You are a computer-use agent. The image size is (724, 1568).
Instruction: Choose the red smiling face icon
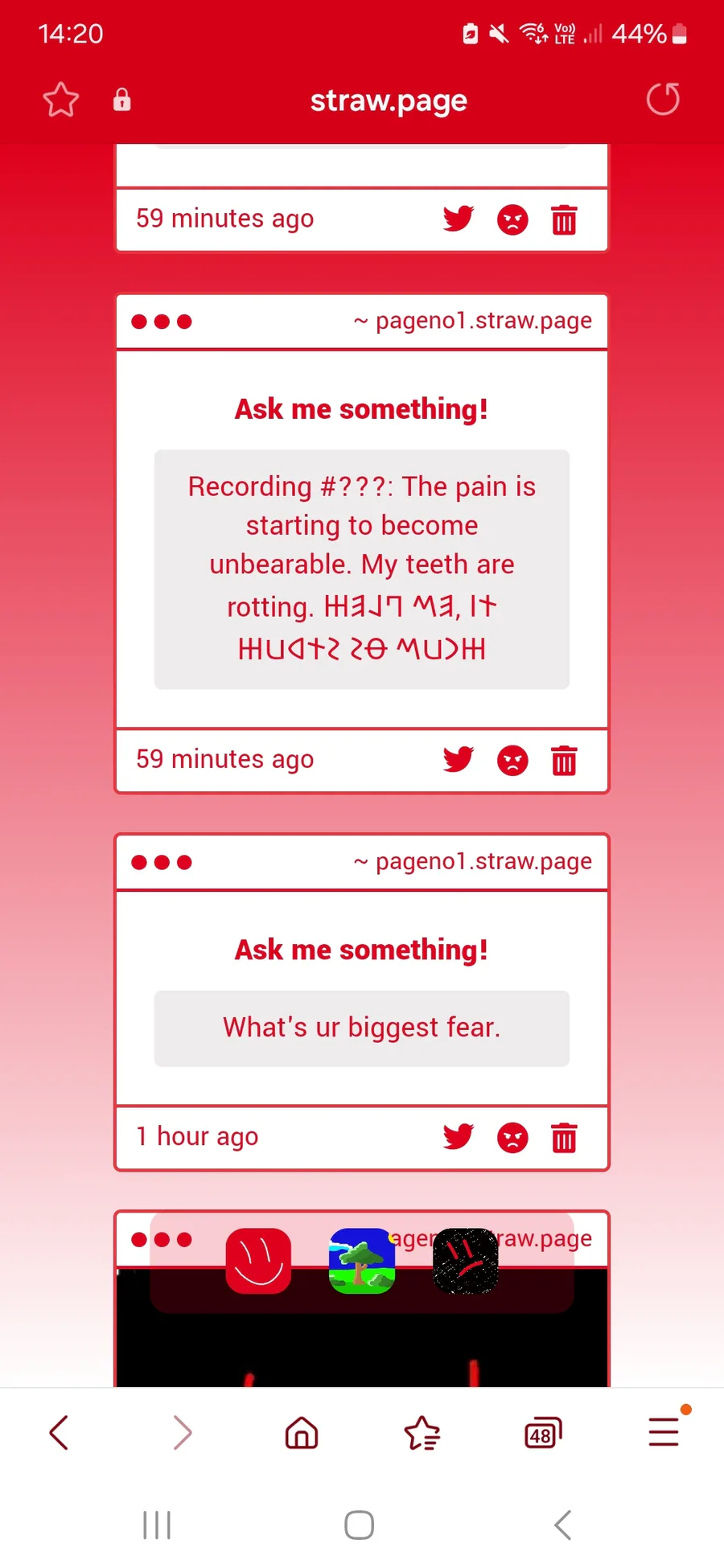tap(258, 1261)
